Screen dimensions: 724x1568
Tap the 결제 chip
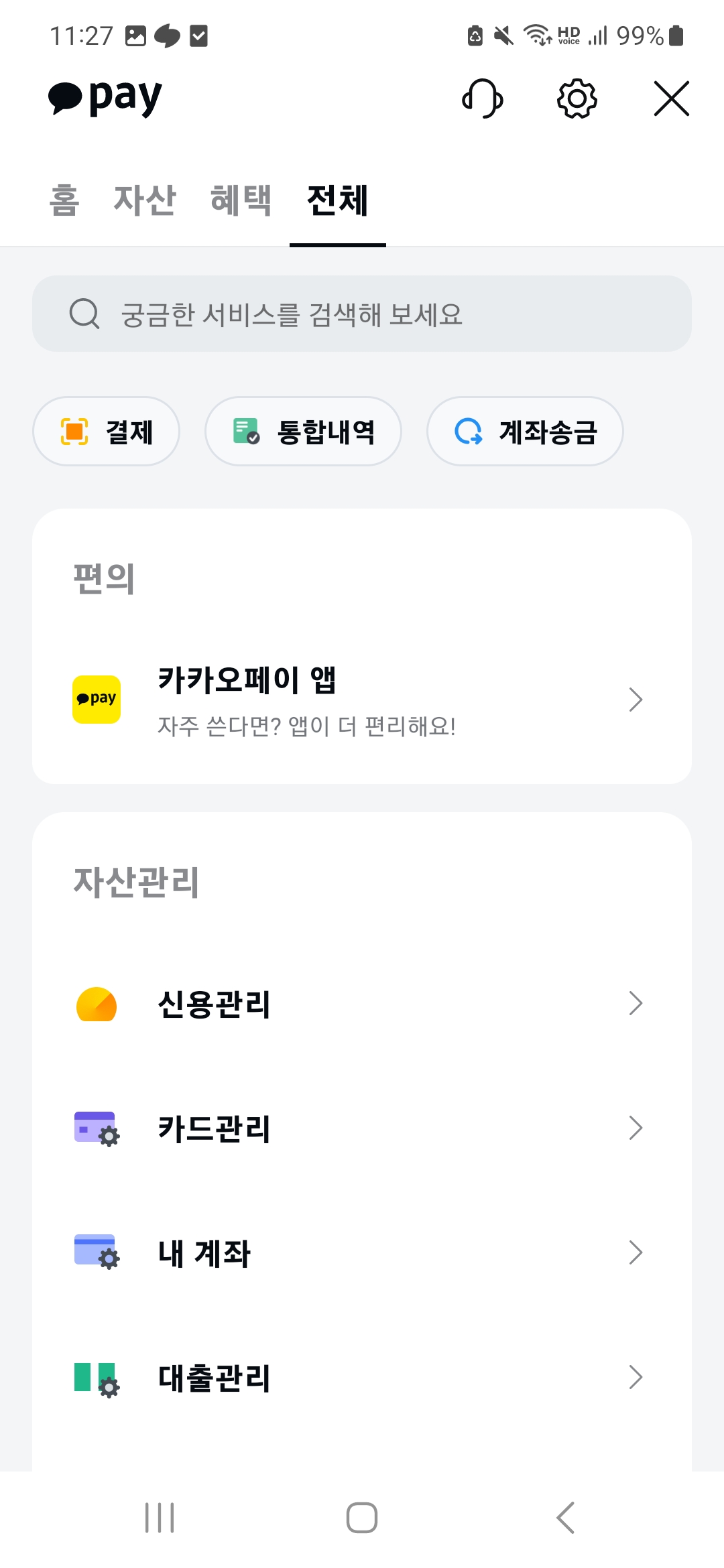tap(107, 432)
